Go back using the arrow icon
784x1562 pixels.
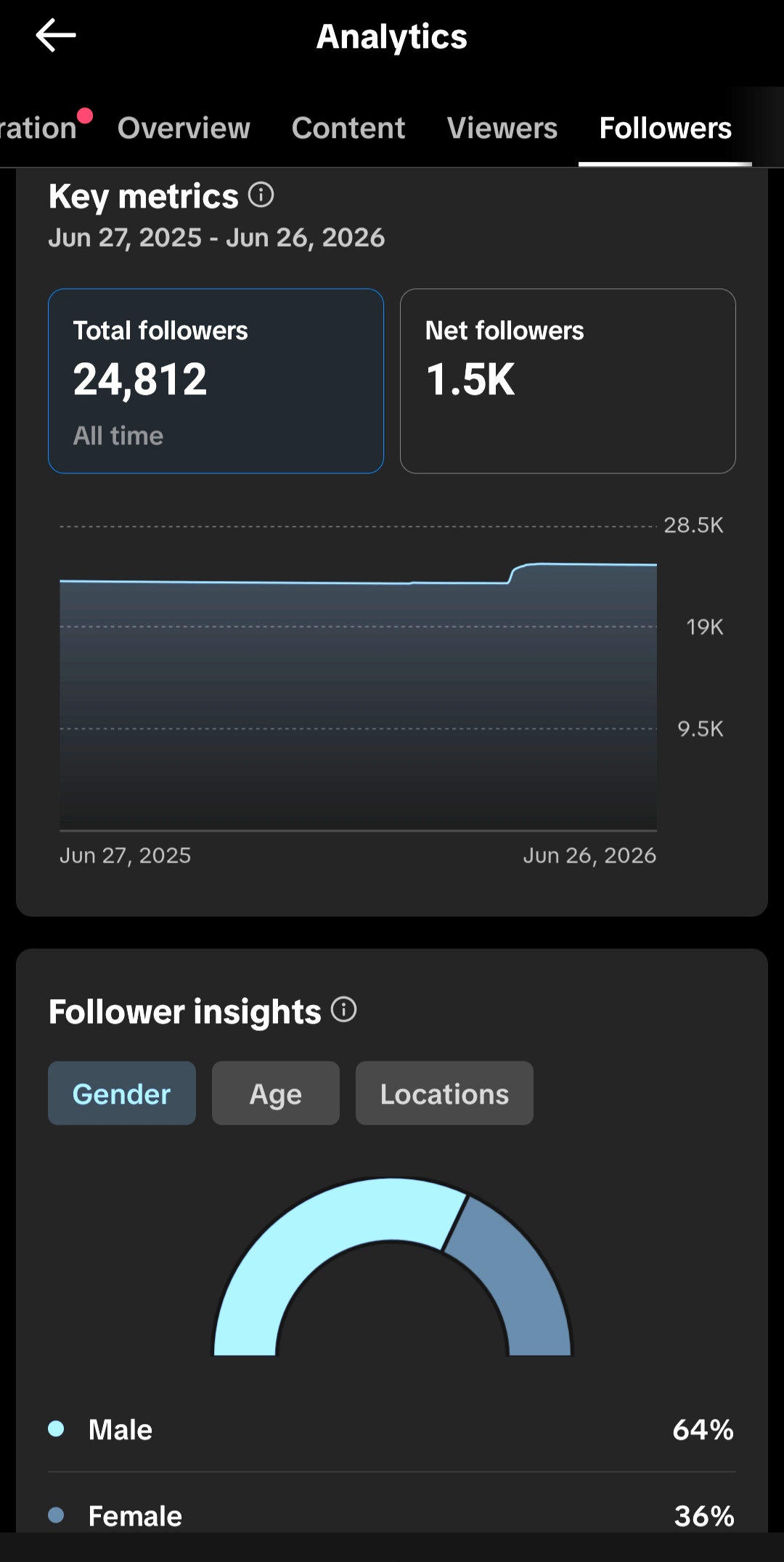56,36
